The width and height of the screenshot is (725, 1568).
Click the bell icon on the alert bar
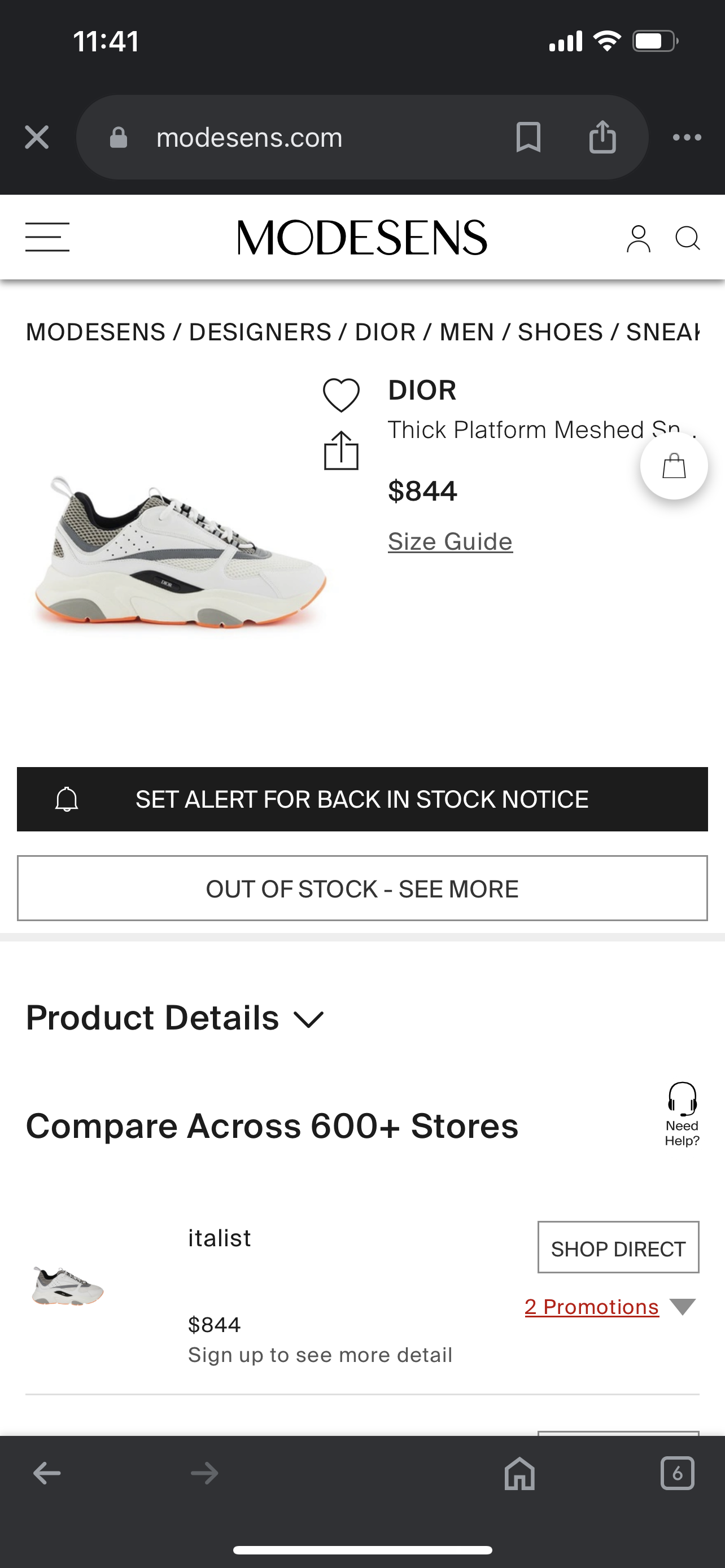(x=68, y=799)
